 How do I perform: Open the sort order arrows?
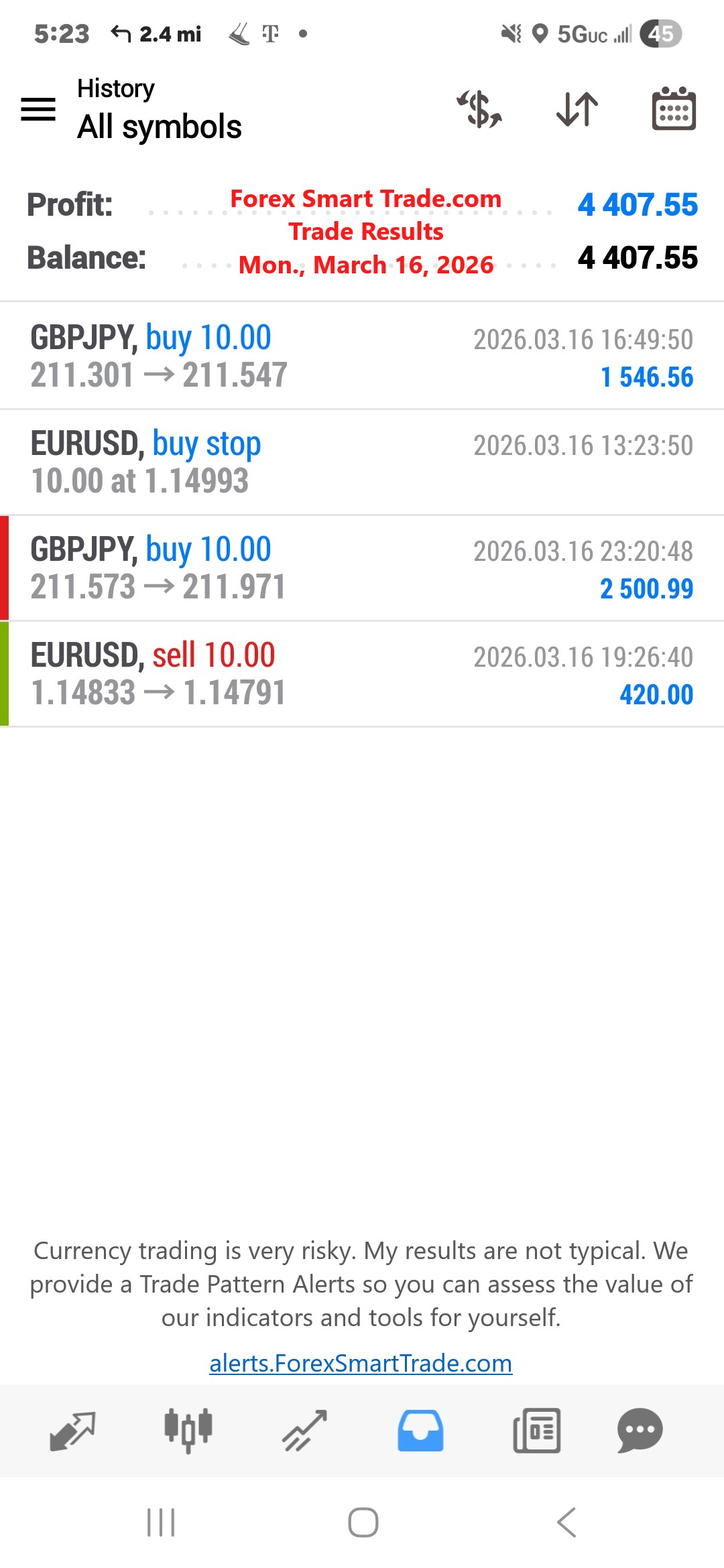point(577,109)
